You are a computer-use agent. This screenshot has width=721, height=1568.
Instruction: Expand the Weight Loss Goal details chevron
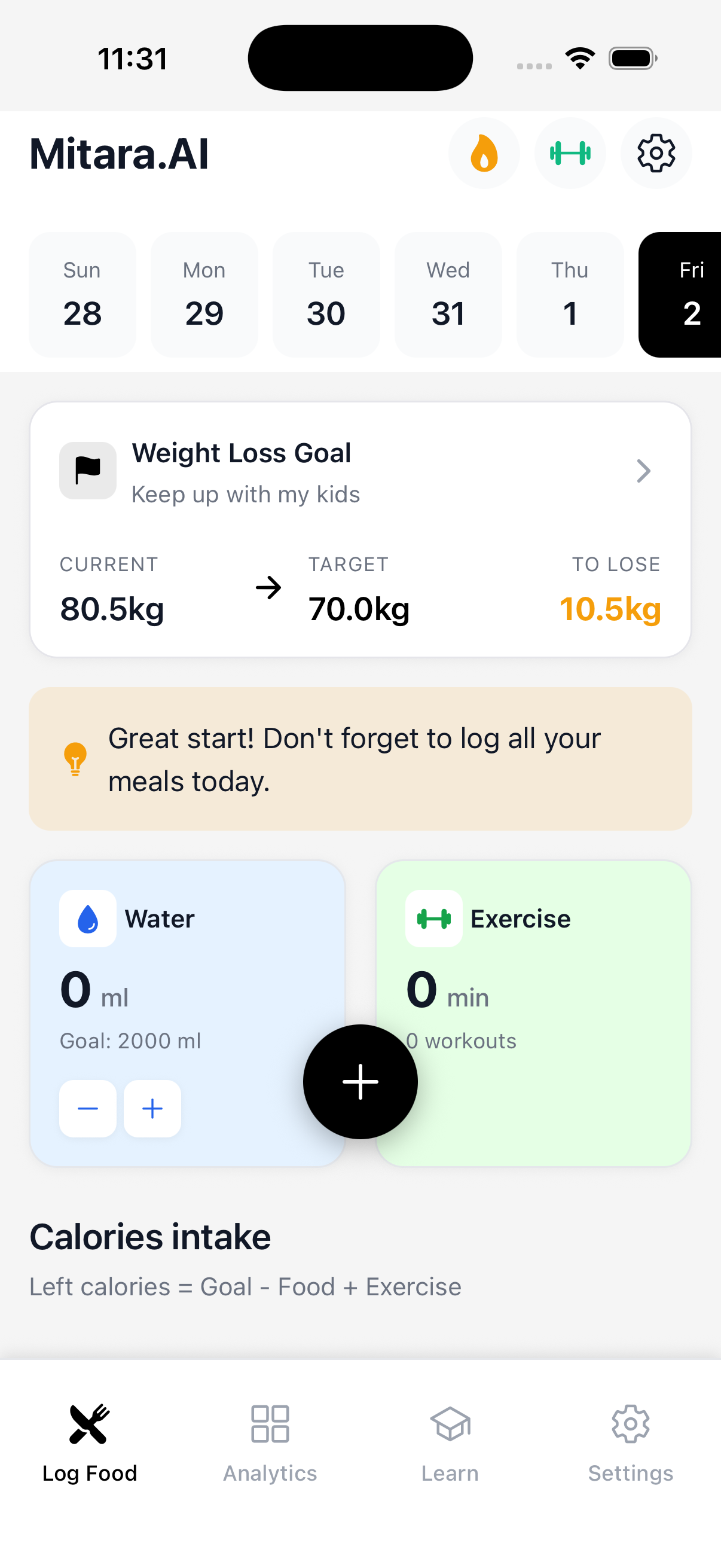pyautogui.click(x=643, y=471)
